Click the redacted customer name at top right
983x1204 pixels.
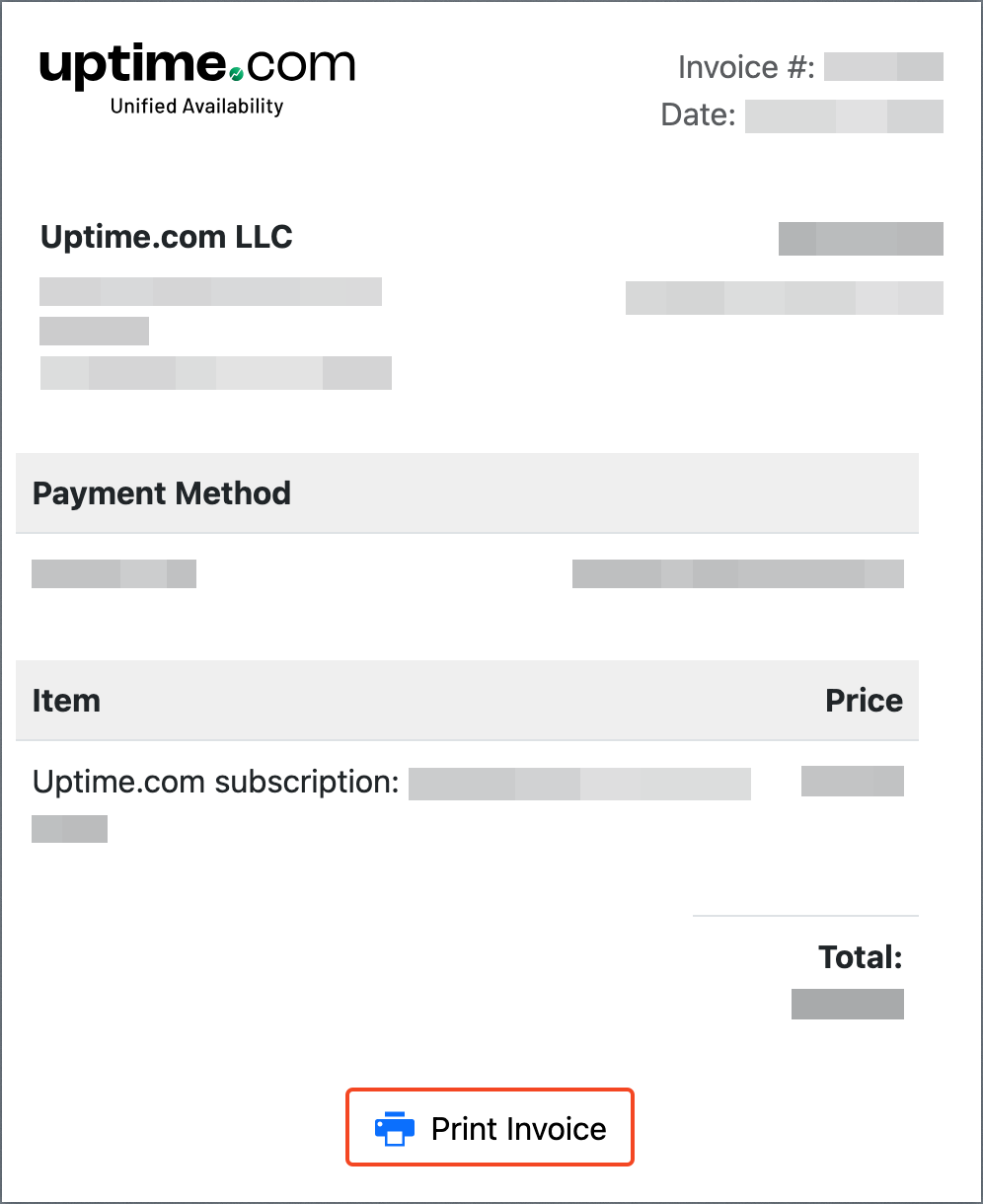pyautogui.click(x=860, y=238)
